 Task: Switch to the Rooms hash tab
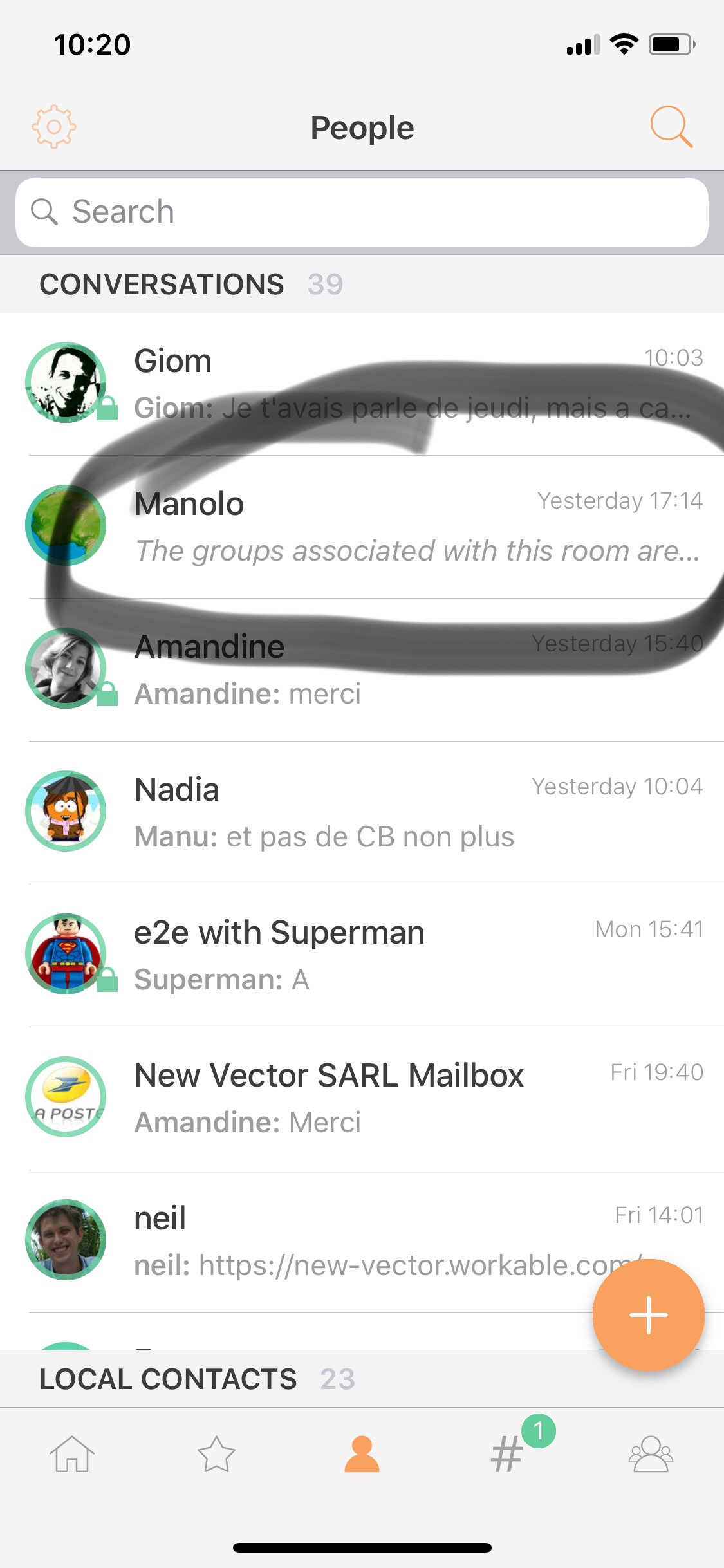point(506,1454)
